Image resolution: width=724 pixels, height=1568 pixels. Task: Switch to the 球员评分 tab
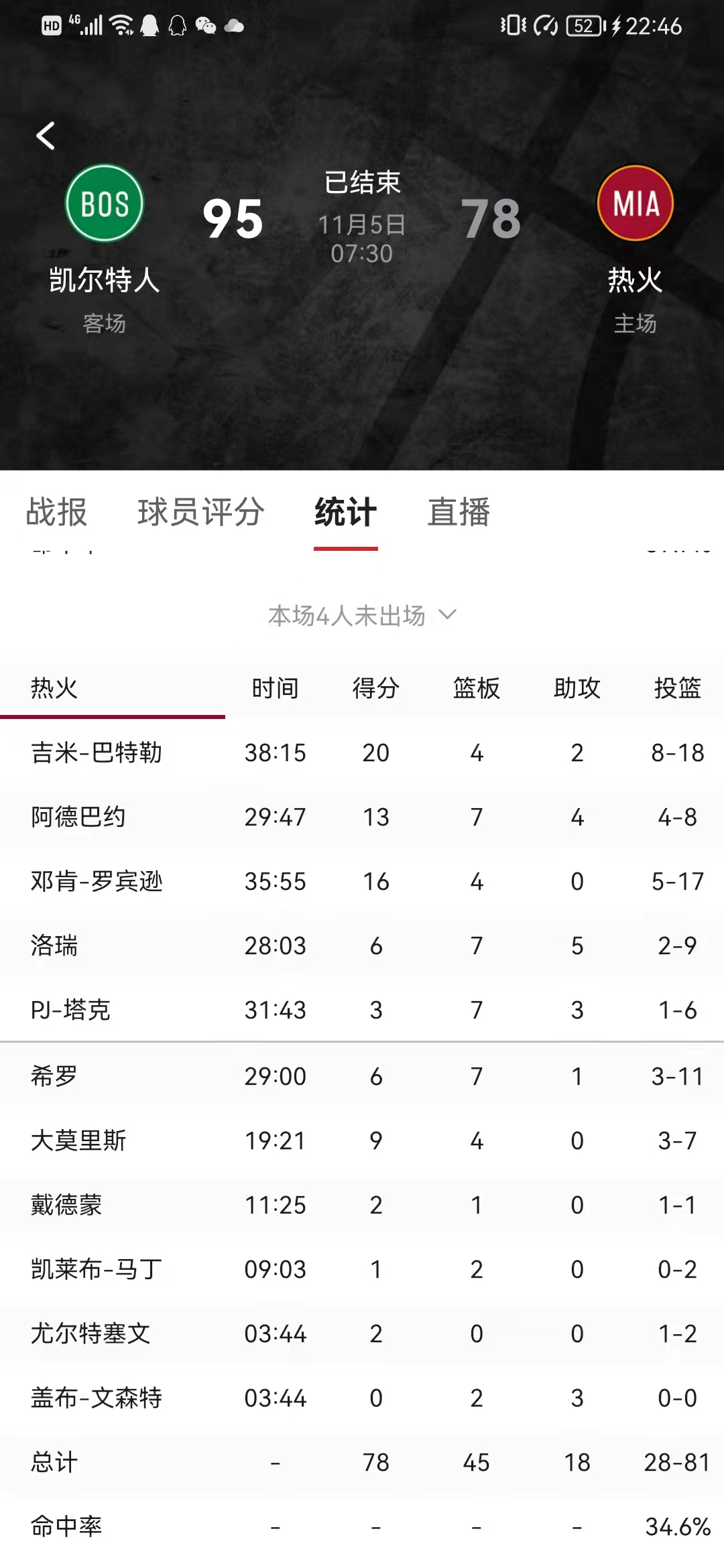coord(200,513)
